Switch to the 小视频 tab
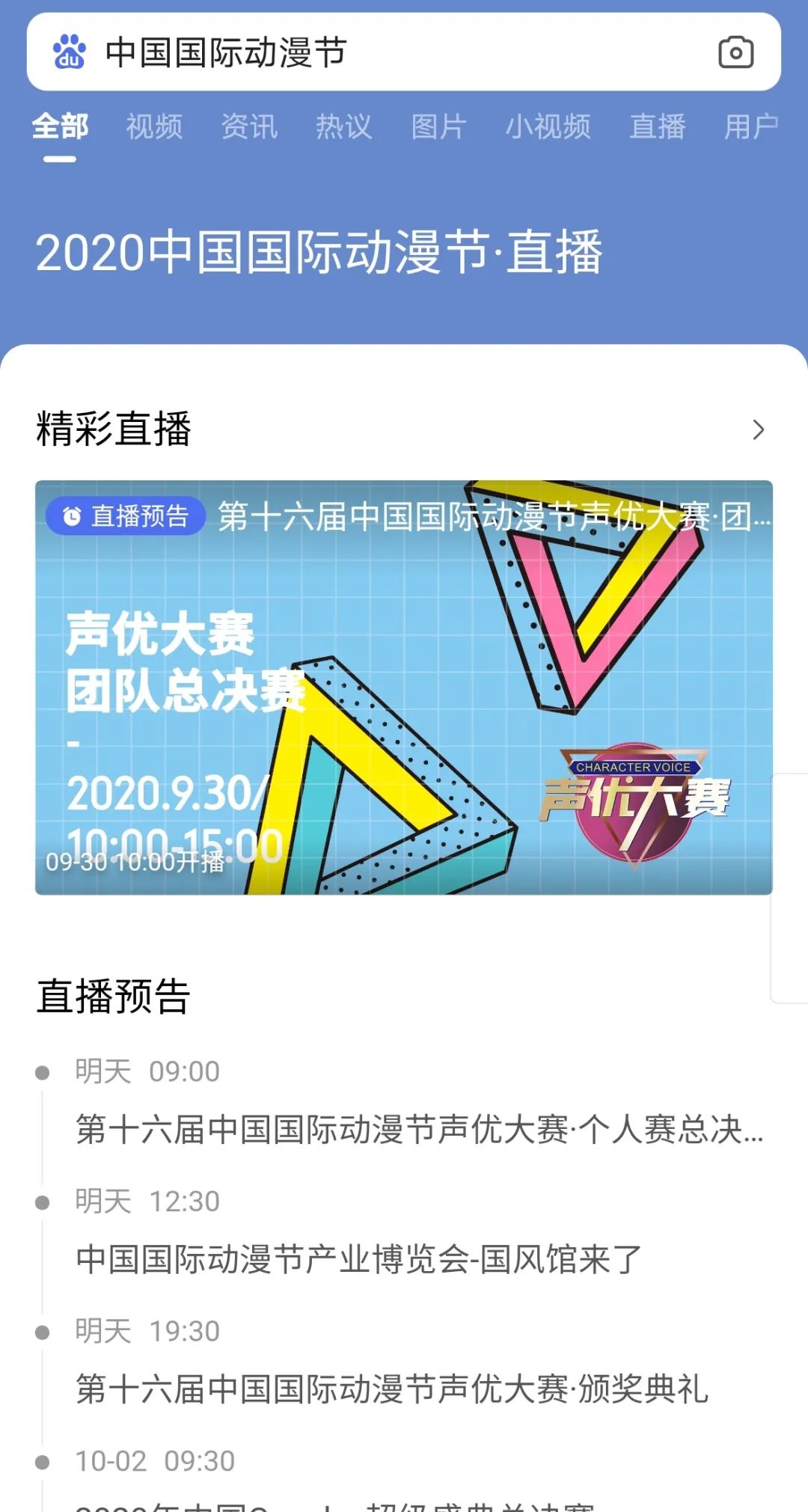 point(548,126)
